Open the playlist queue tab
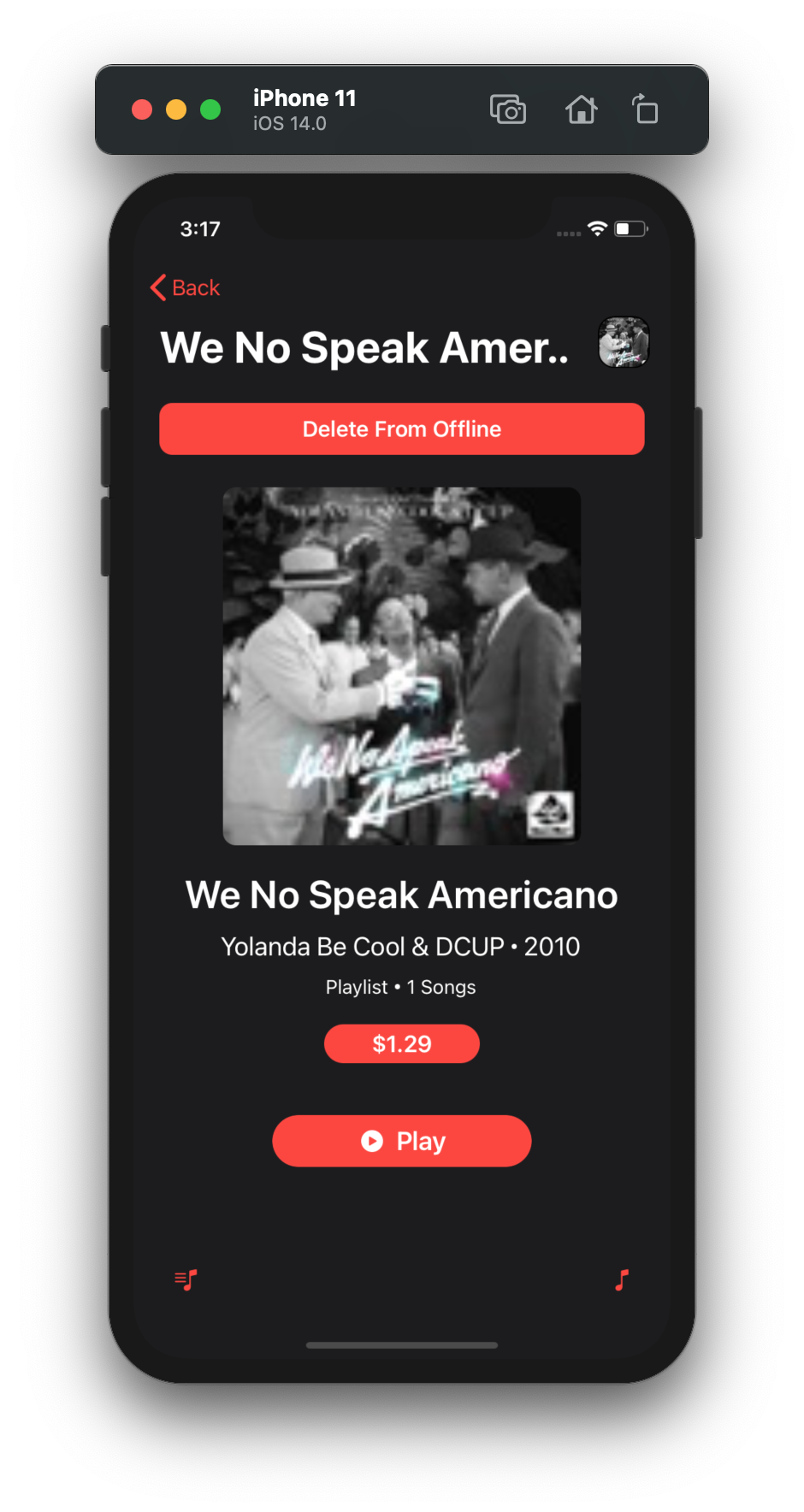The image size is (804, 1512). tap(186, 1279)
